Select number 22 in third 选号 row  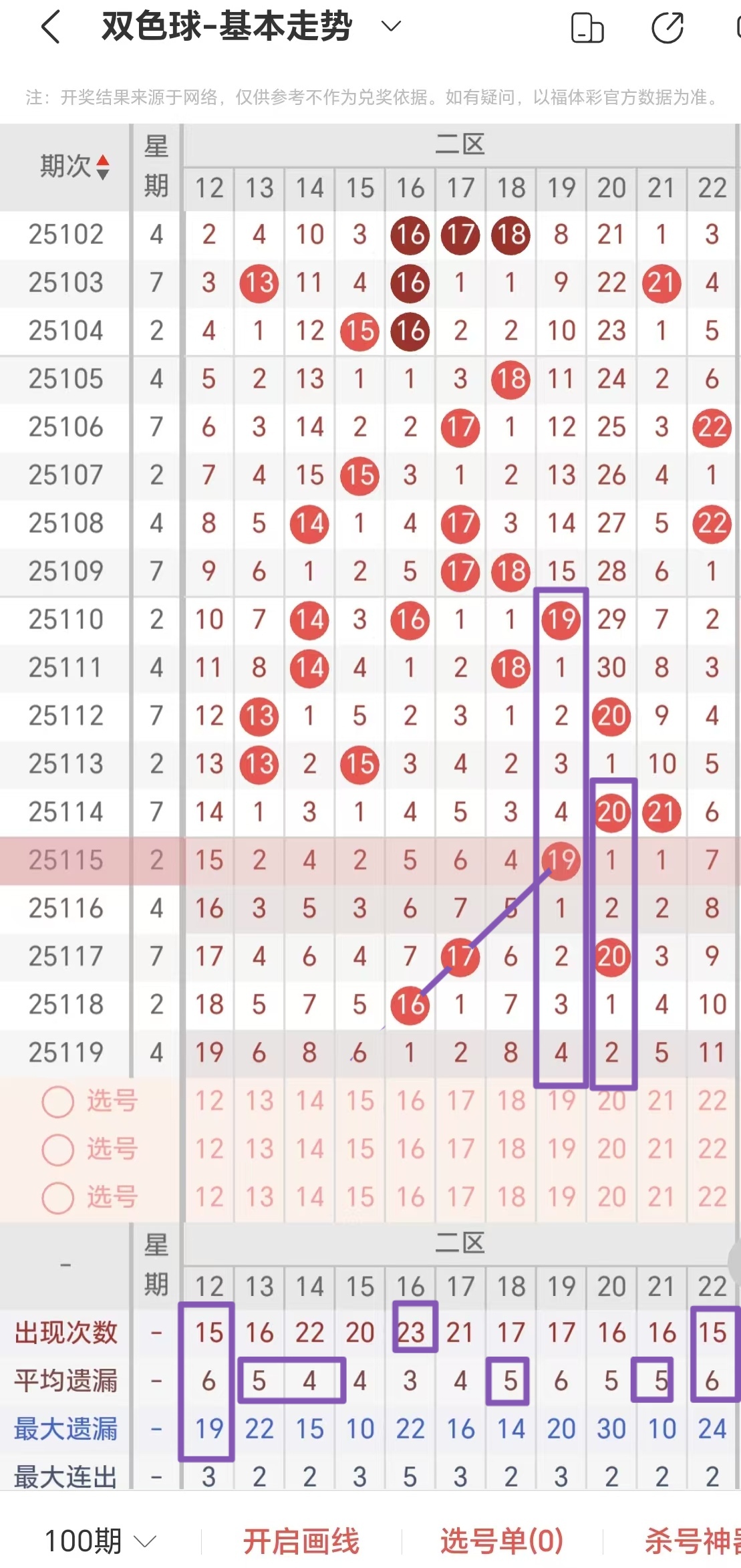712,1197
